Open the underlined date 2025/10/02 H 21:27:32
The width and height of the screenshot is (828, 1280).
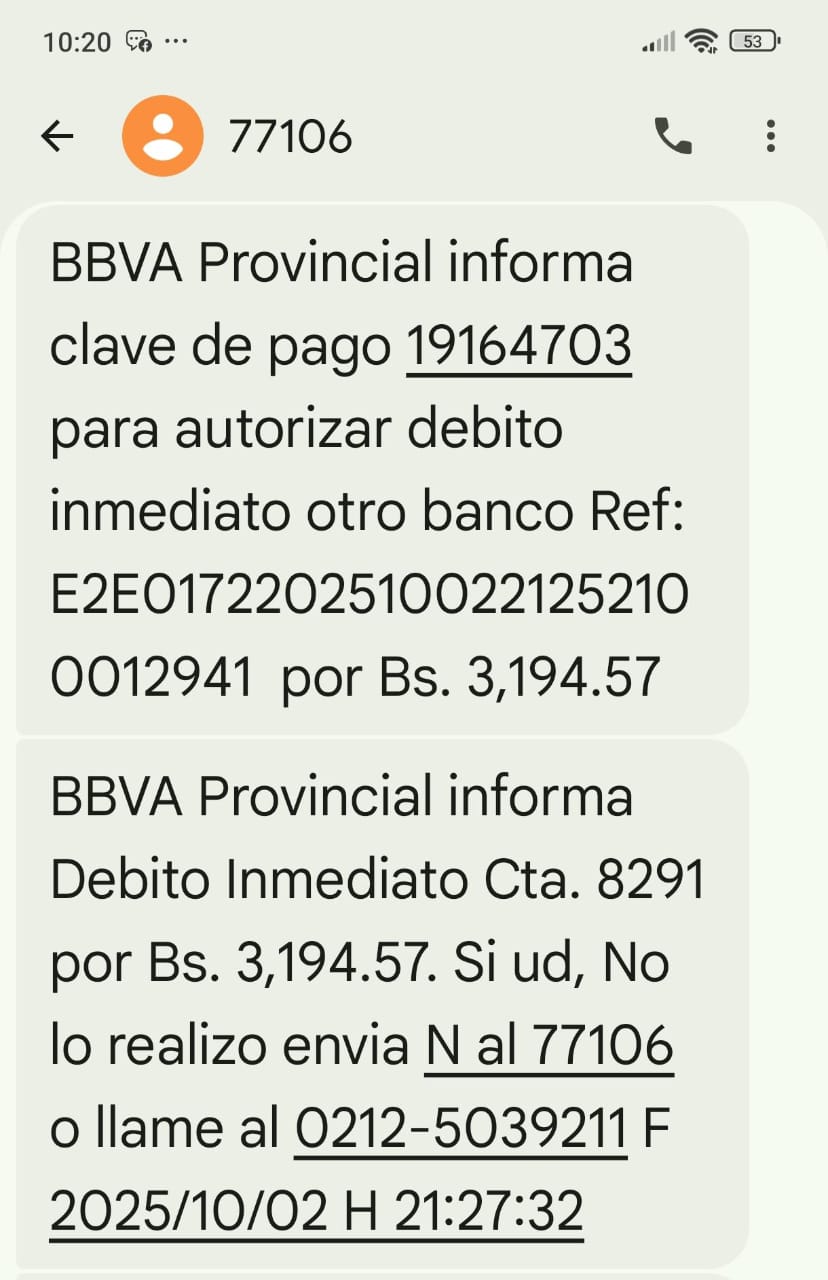coord(316,1212)
